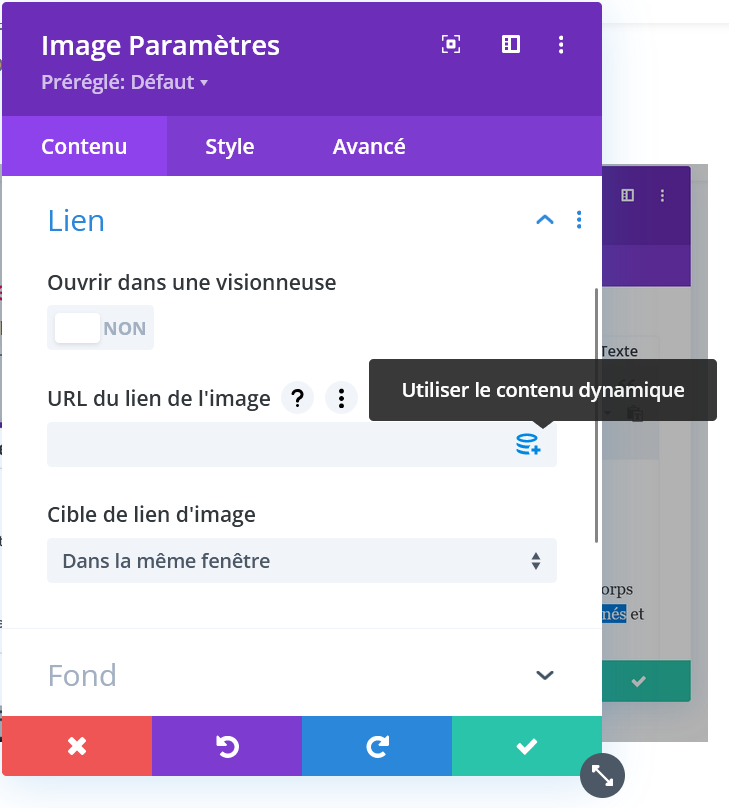
Task: Toggle the fullscreen expand icon in header
Action: click(451, 44)
